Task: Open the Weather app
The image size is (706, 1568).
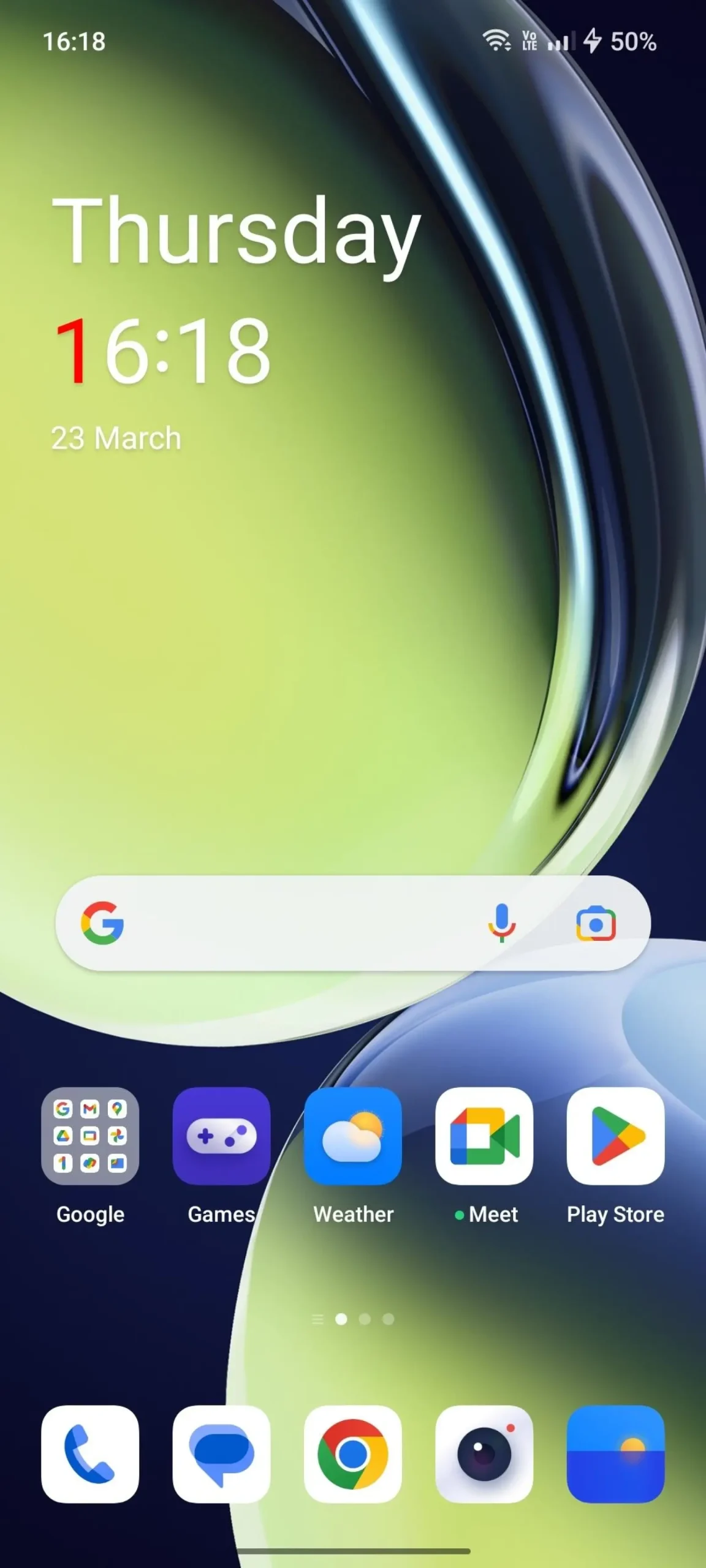Action: click(353, 1136)
